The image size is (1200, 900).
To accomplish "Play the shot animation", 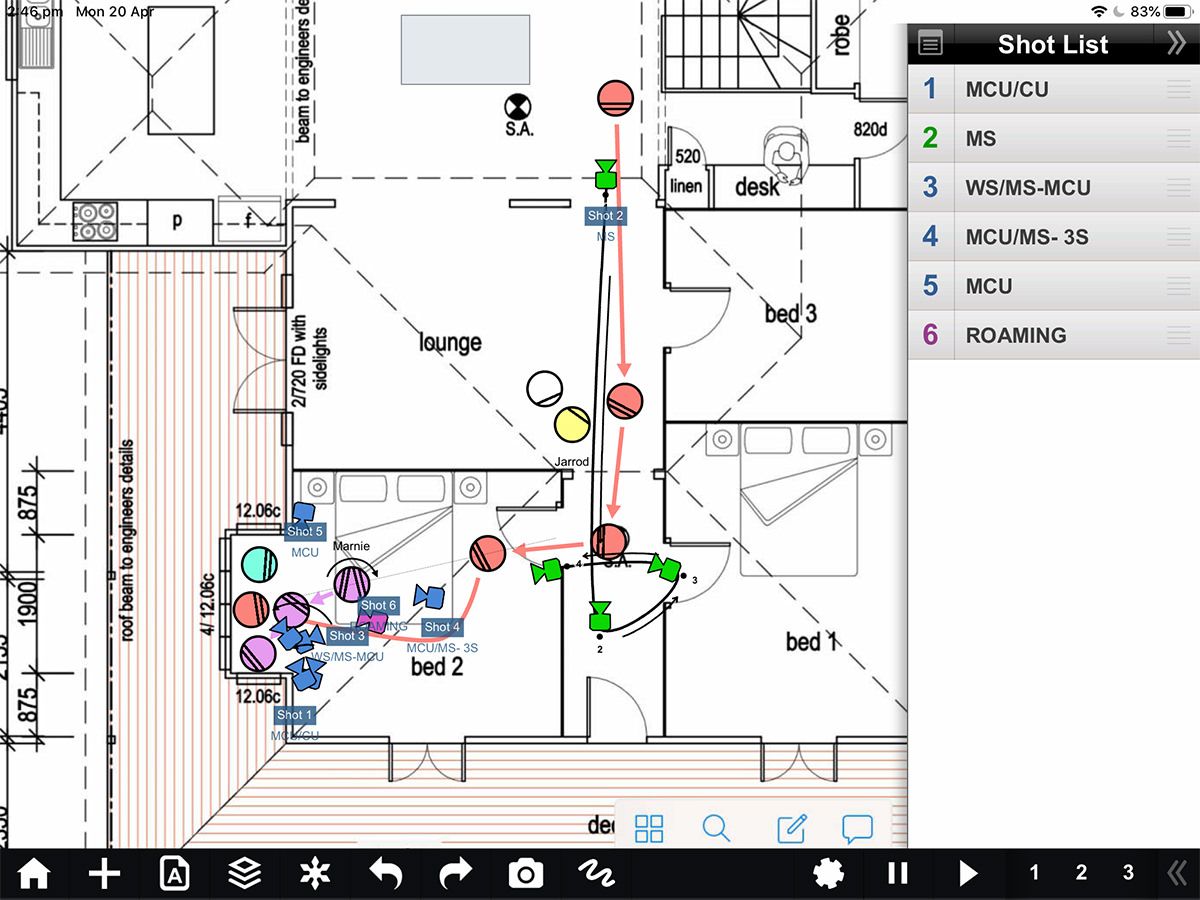I will 967,874.
